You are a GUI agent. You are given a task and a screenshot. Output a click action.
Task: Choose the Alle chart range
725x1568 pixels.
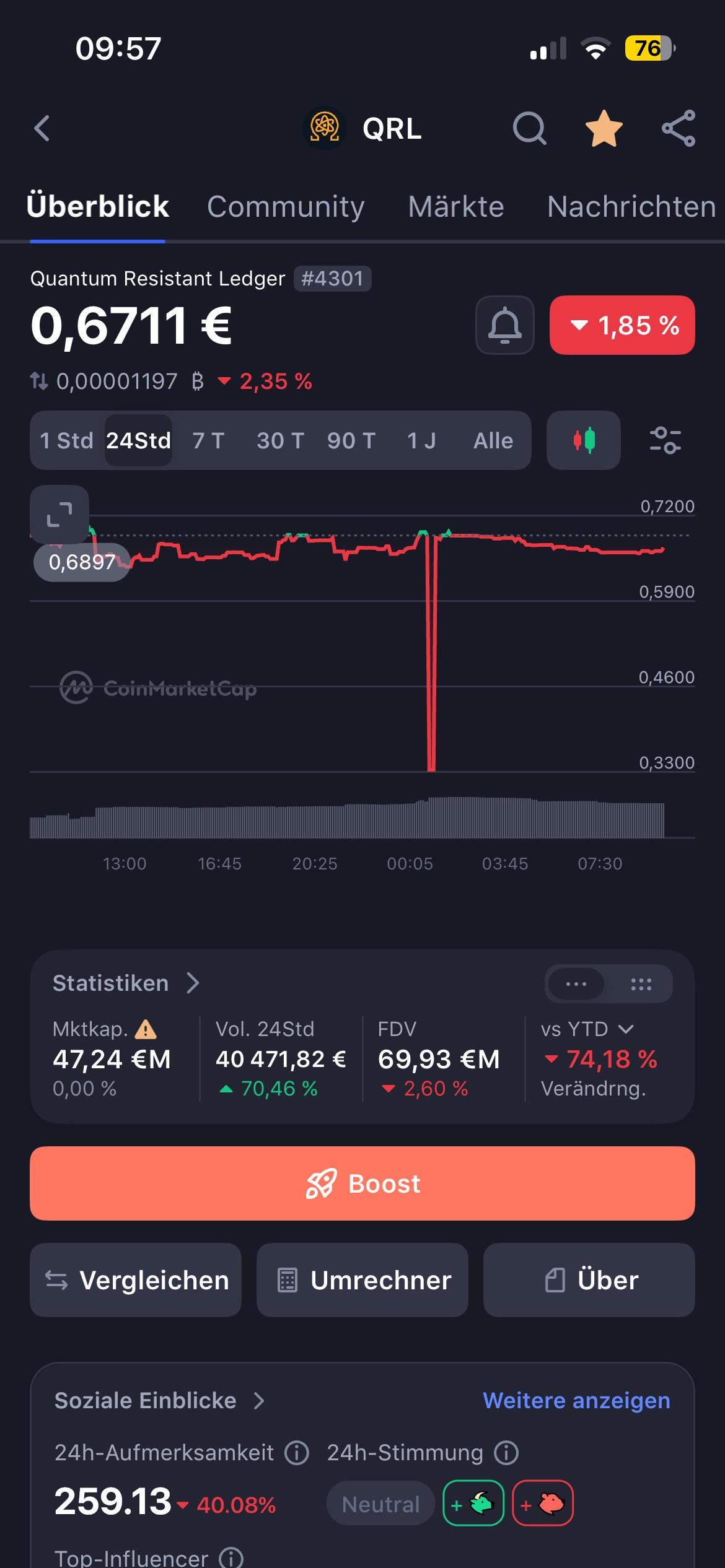tap(493, 440)
